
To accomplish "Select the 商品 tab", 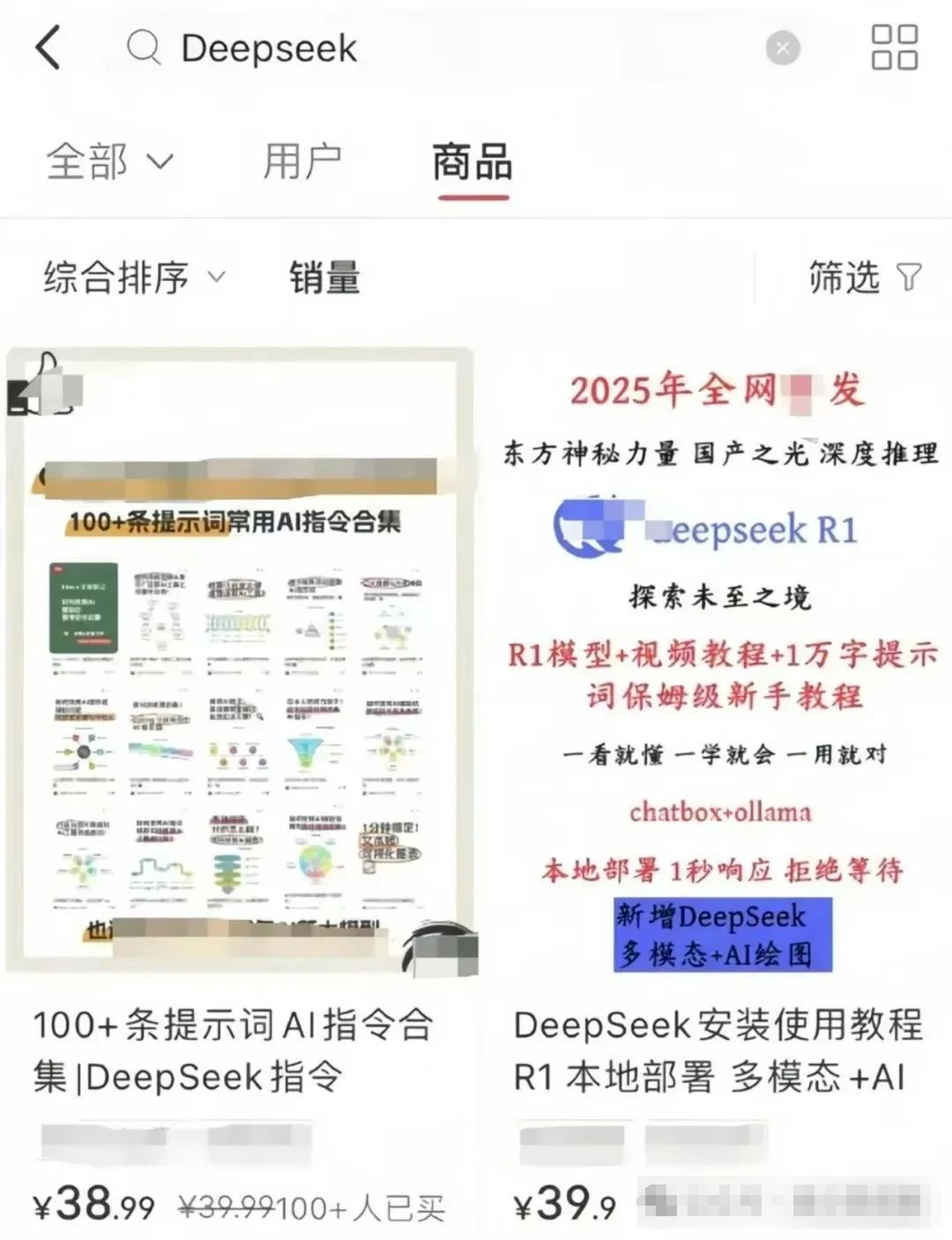I will (472, 163).
